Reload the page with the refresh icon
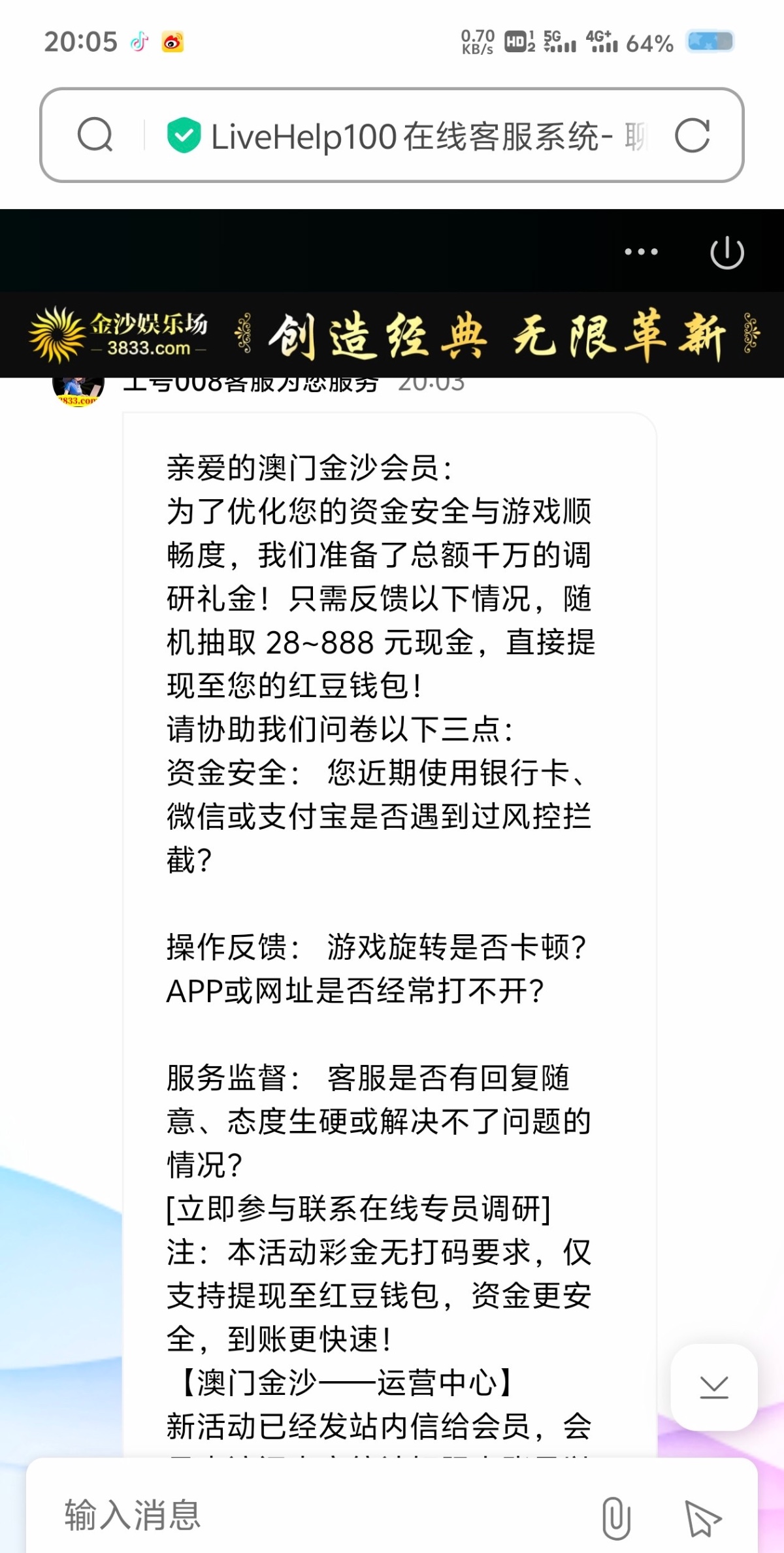The width and height of the screenshot is (784, 1553). click(x=692, y=135)
